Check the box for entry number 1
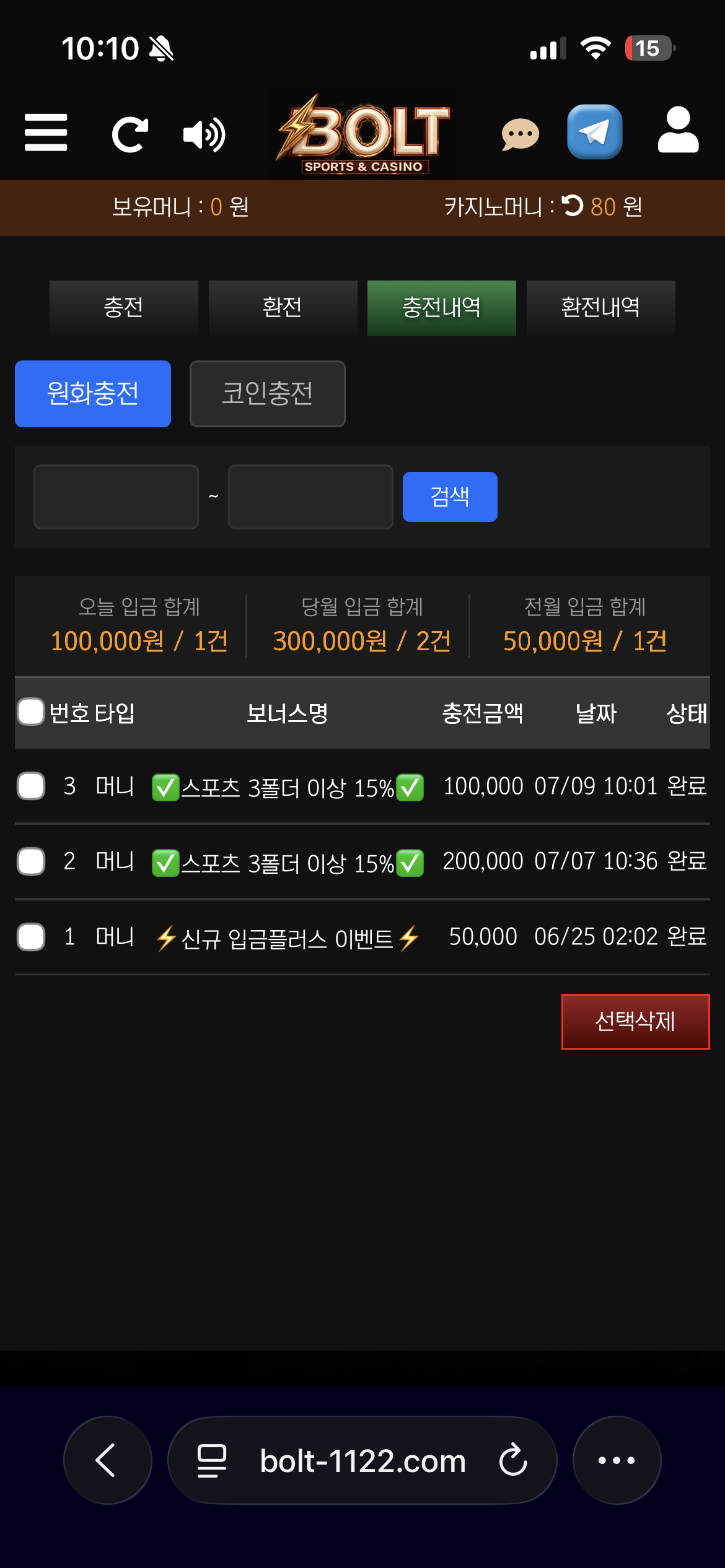The width and height of the screenshot is (725, 1568). (31, 936)
